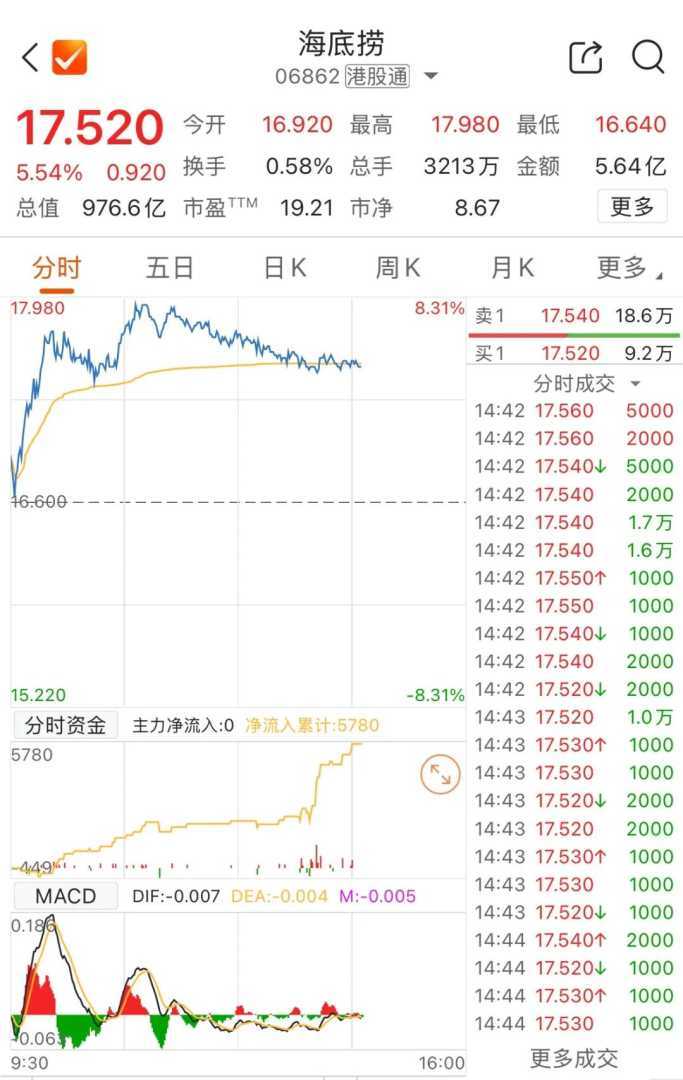
Task: Go back using the top arrow
Action: [x=30, y=58]
